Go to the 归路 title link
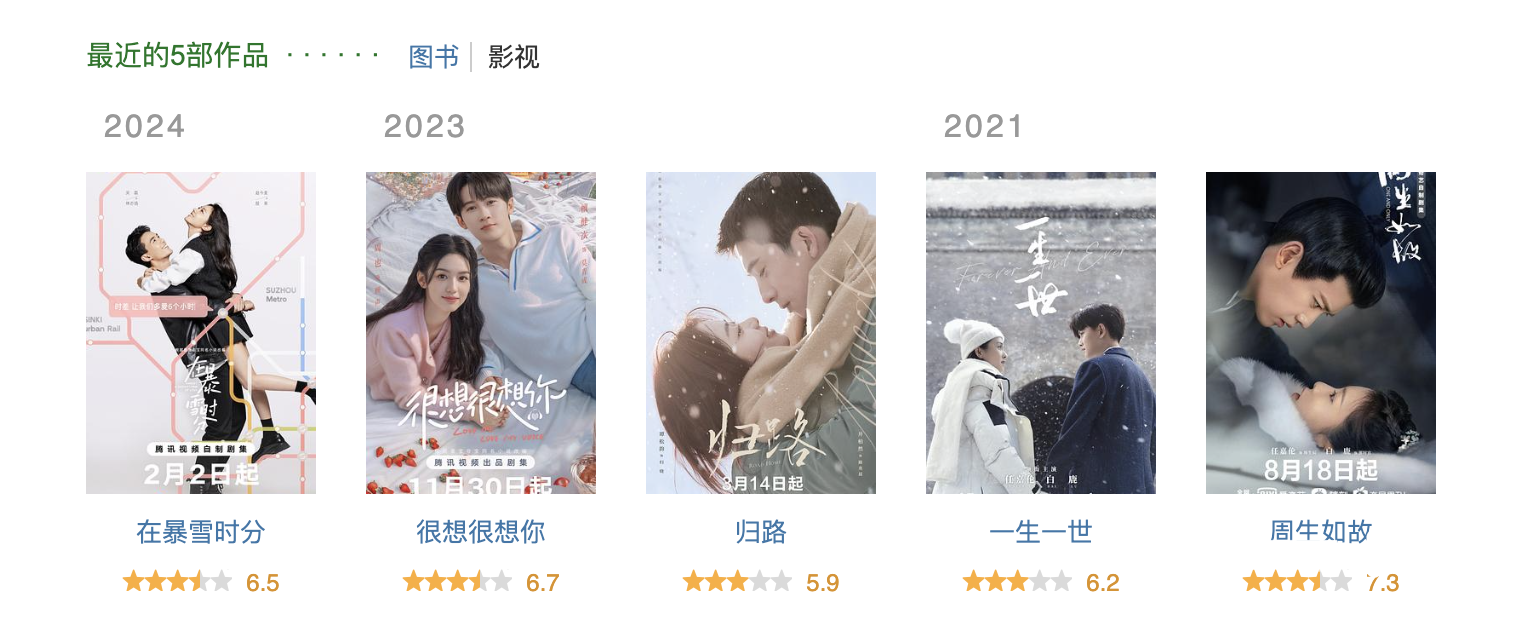The height and width of the screenshot is (628, 1522). (x=761, y=532)
